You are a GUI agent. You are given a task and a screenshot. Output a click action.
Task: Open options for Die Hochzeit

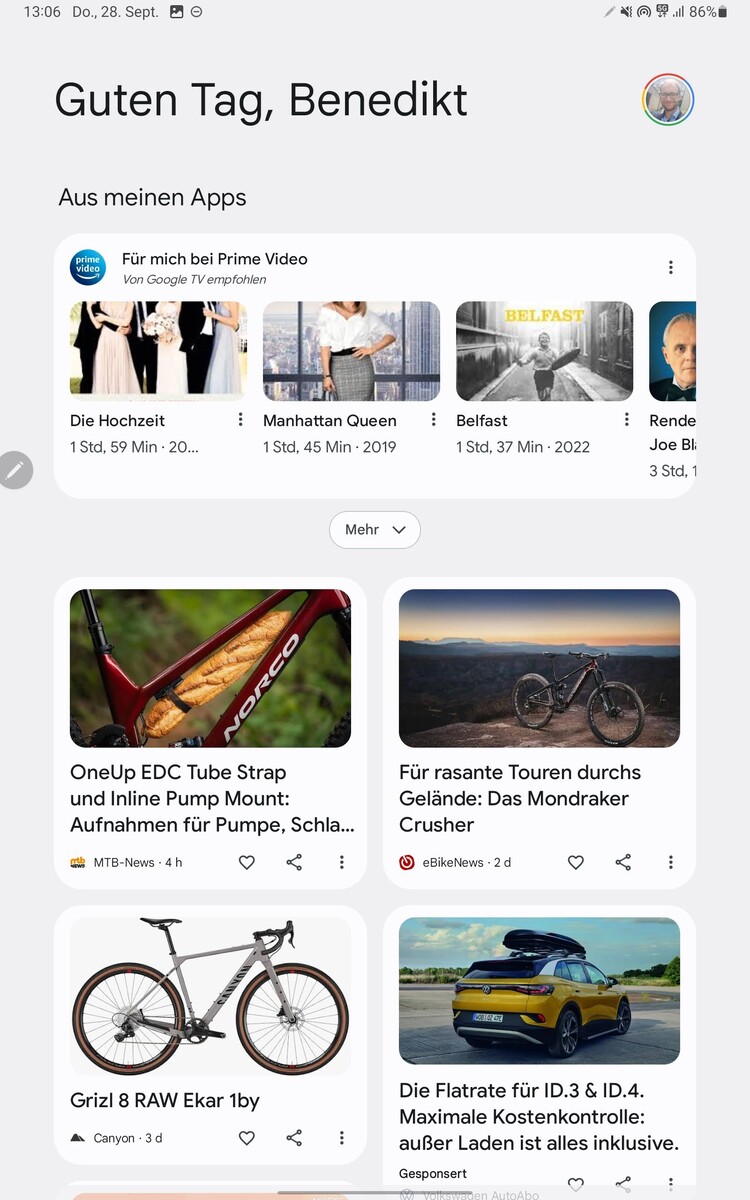click(240, 420)
